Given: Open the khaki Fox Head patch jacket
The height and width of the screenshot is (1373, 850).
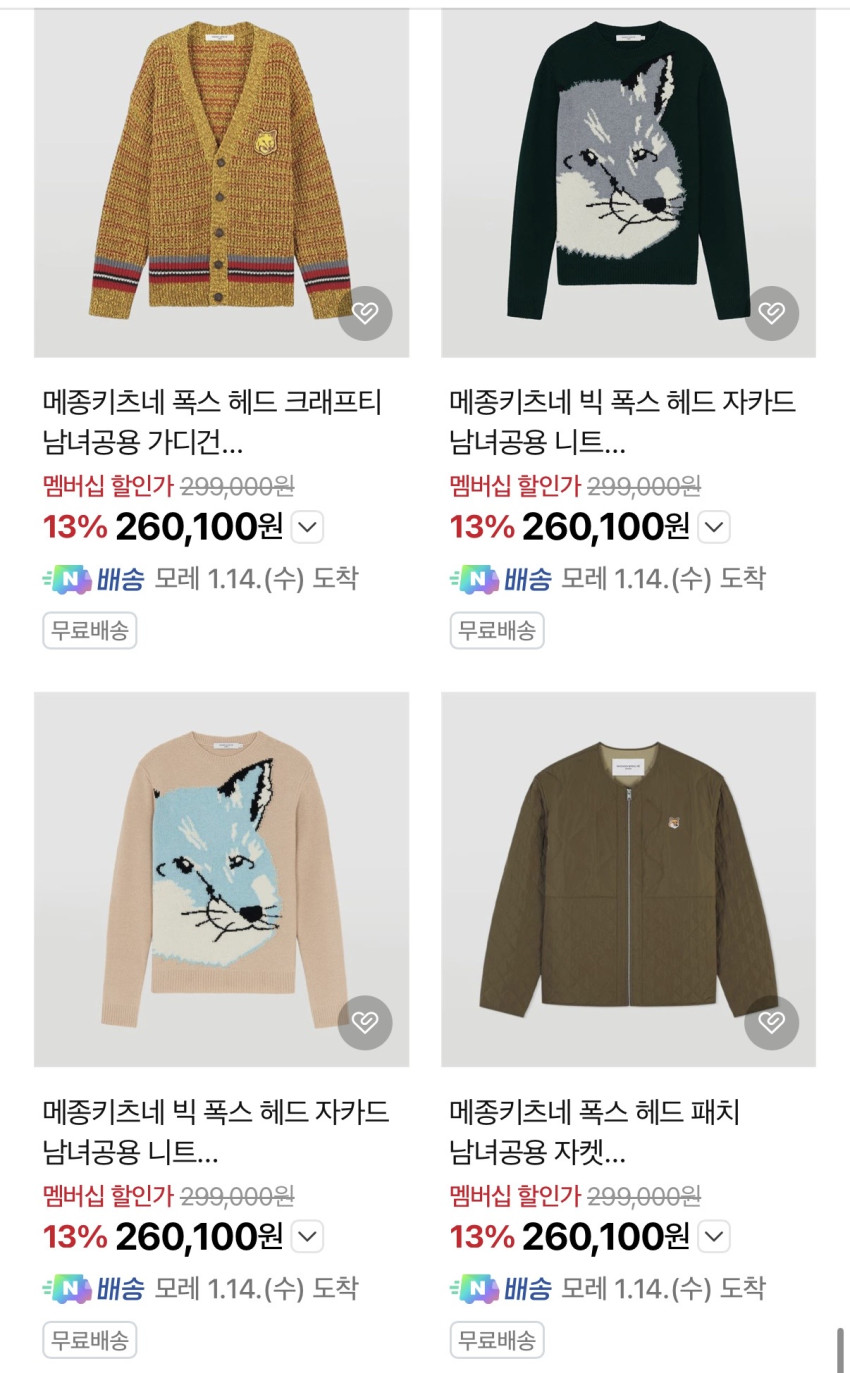Looking at the screenshot, I should (628, 880).
